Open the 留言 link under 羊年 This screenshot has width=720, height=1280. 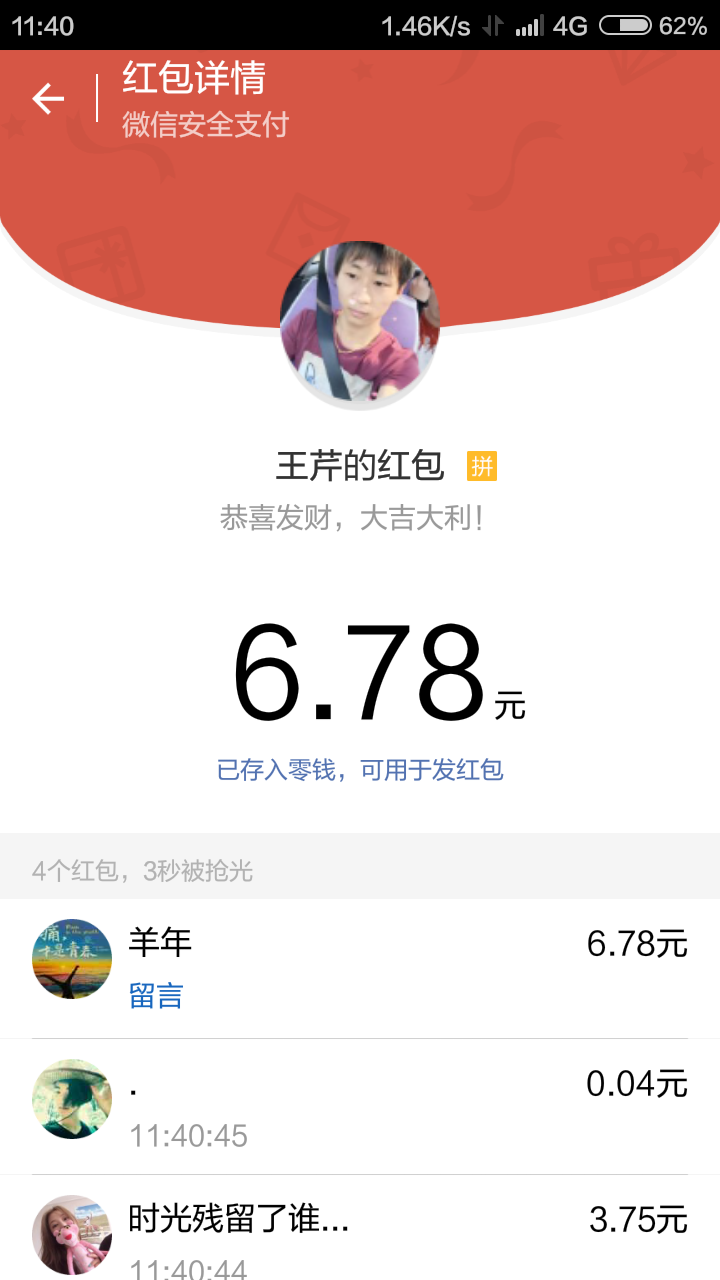tap(156, 996)
